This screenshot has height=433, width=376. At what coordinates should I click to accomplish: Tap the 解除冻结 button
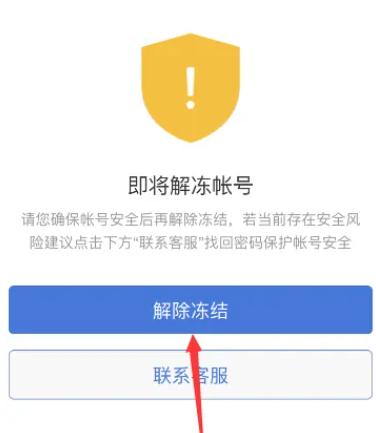pos(190,310)
